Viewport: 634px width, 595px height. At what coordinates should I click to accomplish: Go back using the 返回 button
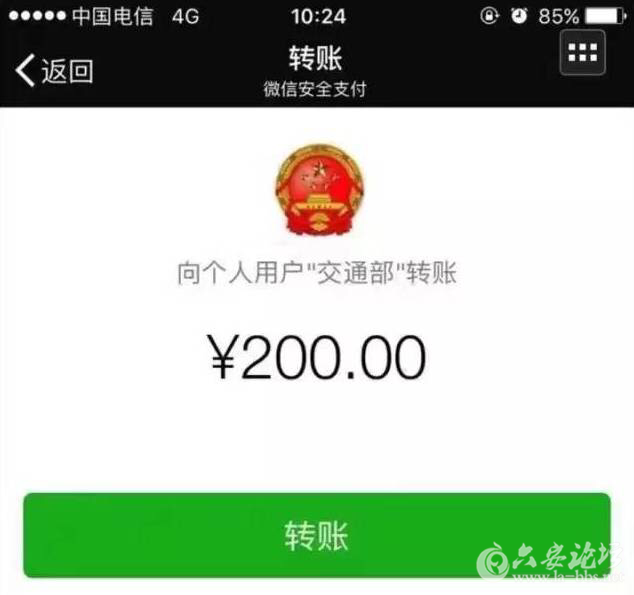coord(55,71)
